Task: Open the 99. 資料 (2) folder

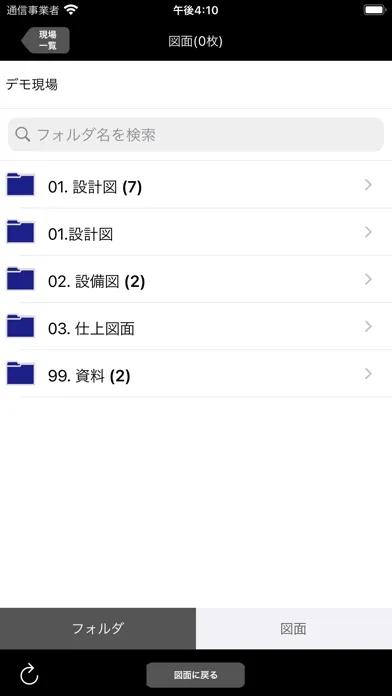Action: 196,374
